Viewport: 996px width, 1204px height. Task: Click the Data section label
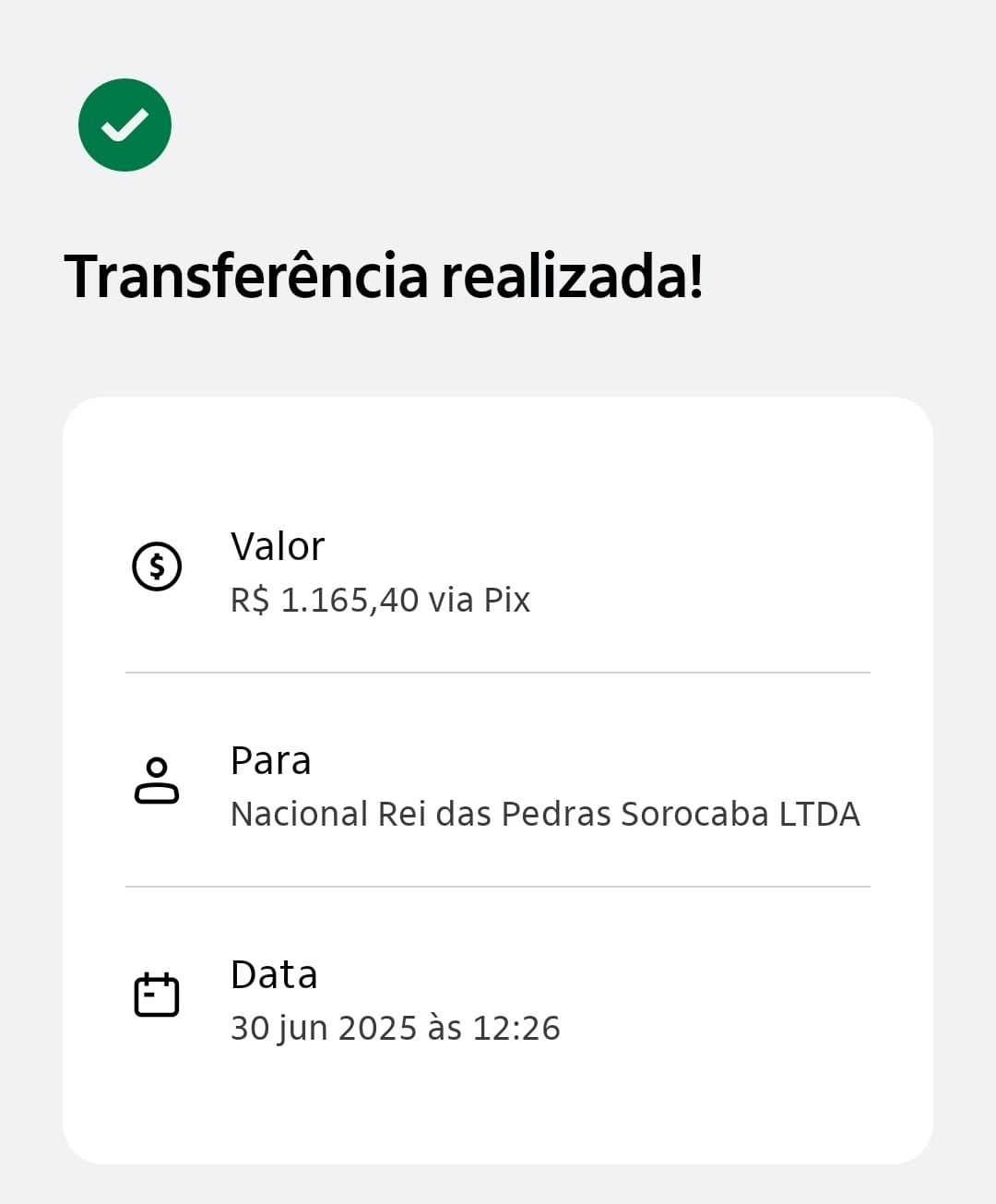click(274, 974)
